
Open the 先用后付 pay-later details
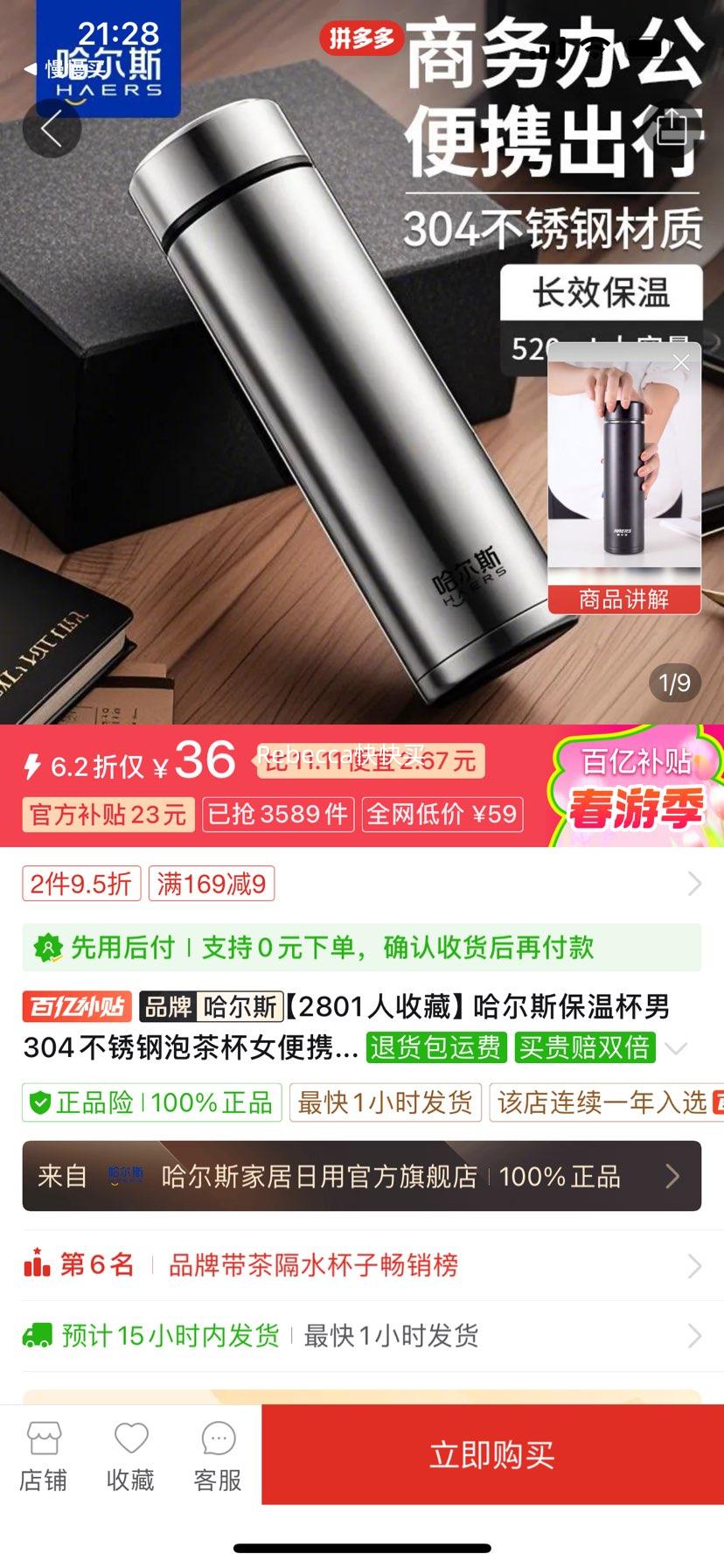point(362,948)
